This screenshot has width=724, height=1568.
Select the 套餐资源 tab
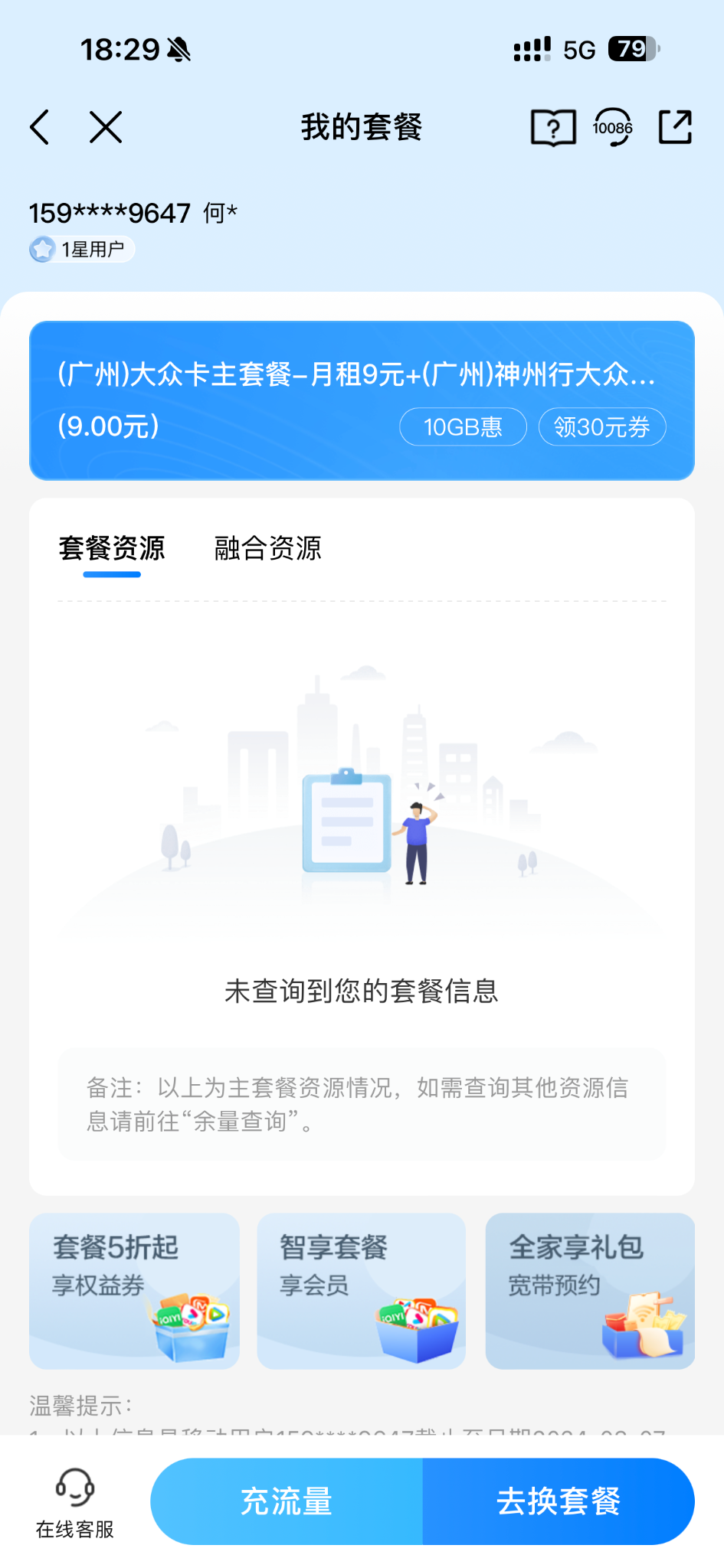tap(112, 548)
